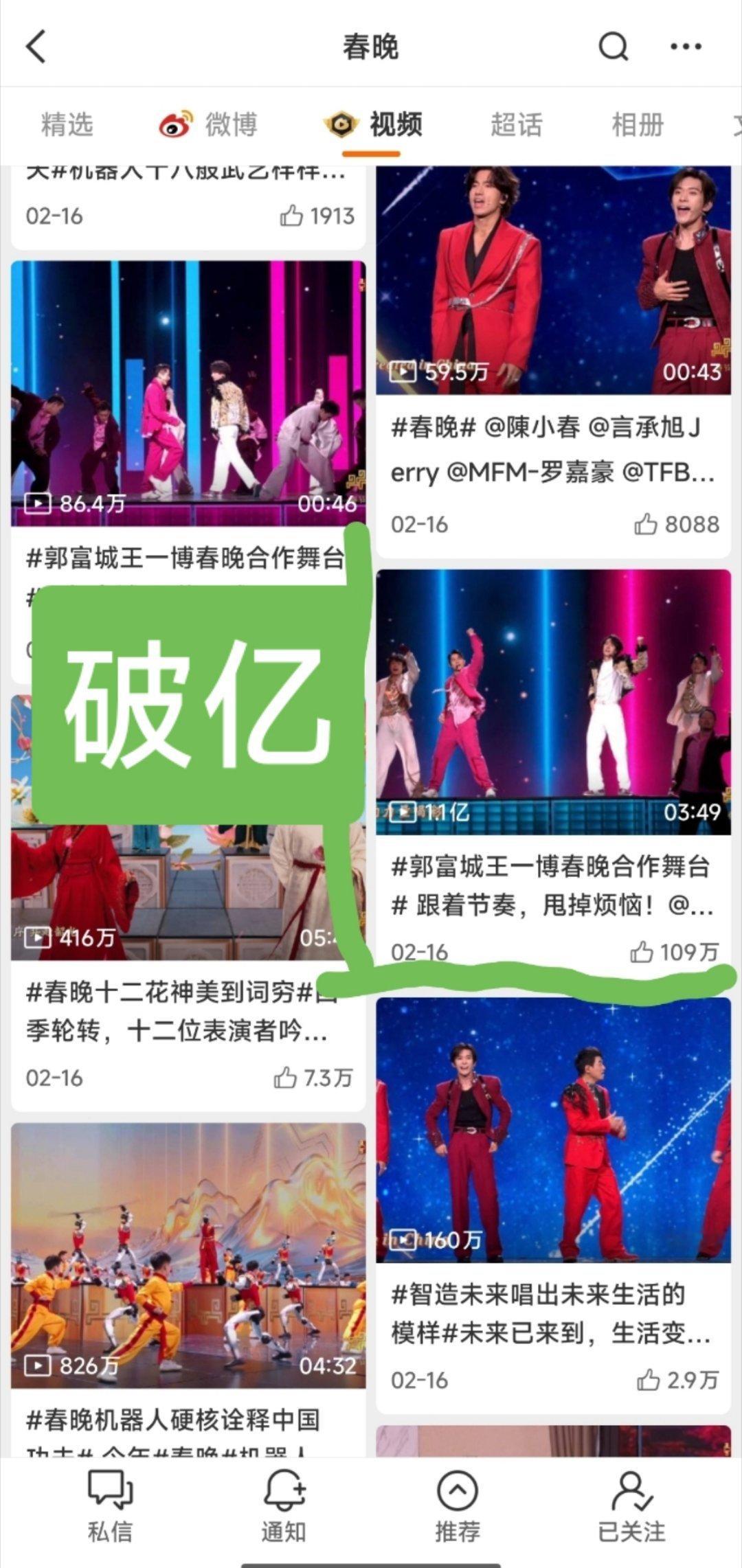Open the three-dot overflow menu
Image resolution: width=742 pixels, height=1568 pixels.
click(685, 47)
